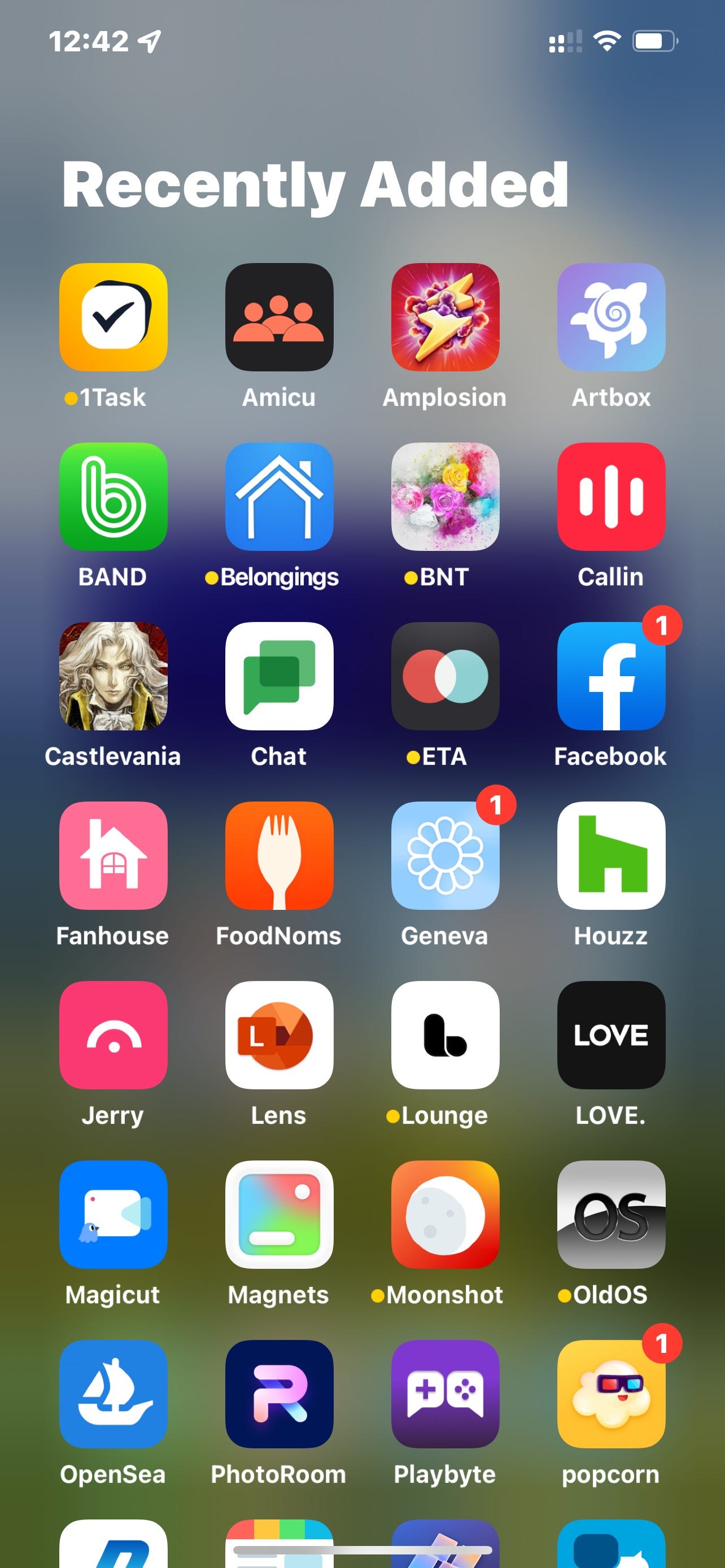Open the Magicut video app
This screenshot has height=1568, width=725.
pyautogui.click(x=113, y=1214)
